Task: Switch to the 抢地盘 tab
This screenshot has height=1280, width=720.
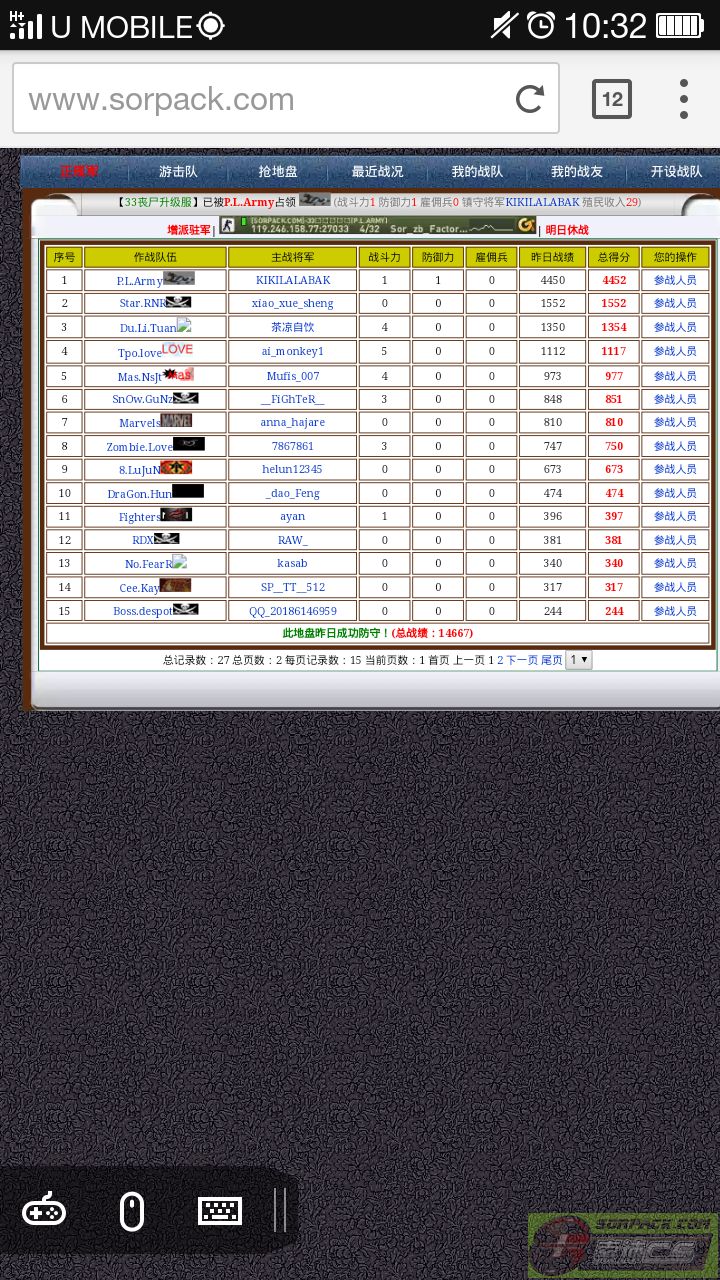Action: [278, 171]
